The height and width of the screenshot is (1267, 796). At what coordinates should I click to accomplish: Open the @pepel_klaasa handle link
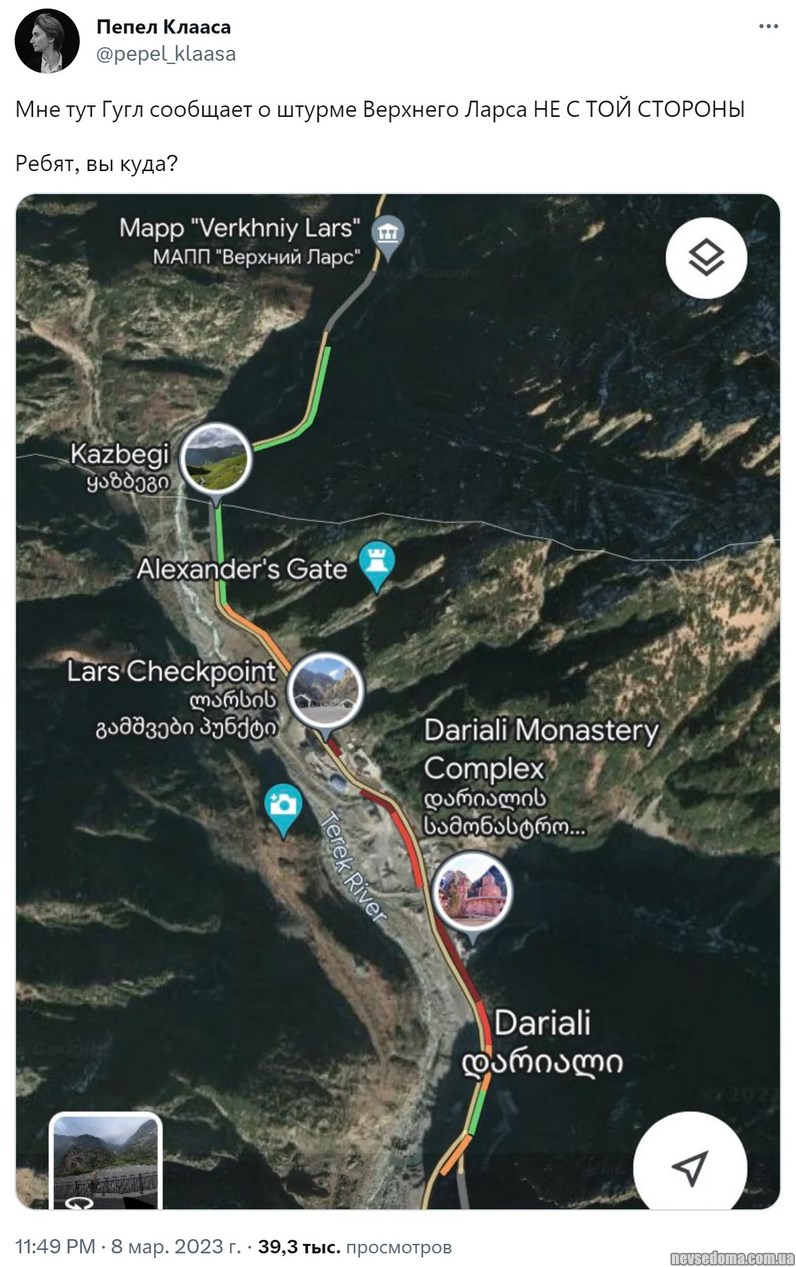click(x=166, y=54)
